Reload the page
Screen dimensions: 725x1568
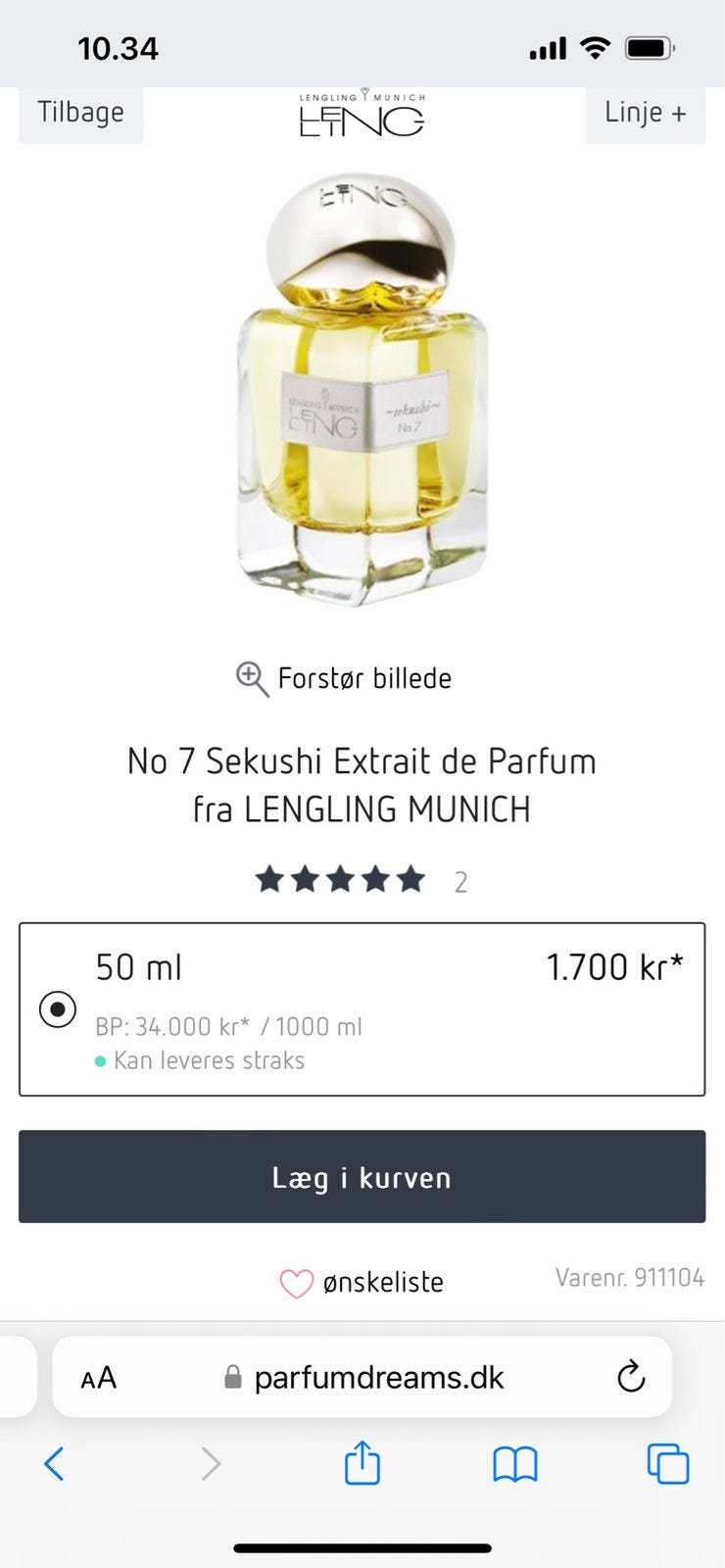click(x=631, y=1377)
